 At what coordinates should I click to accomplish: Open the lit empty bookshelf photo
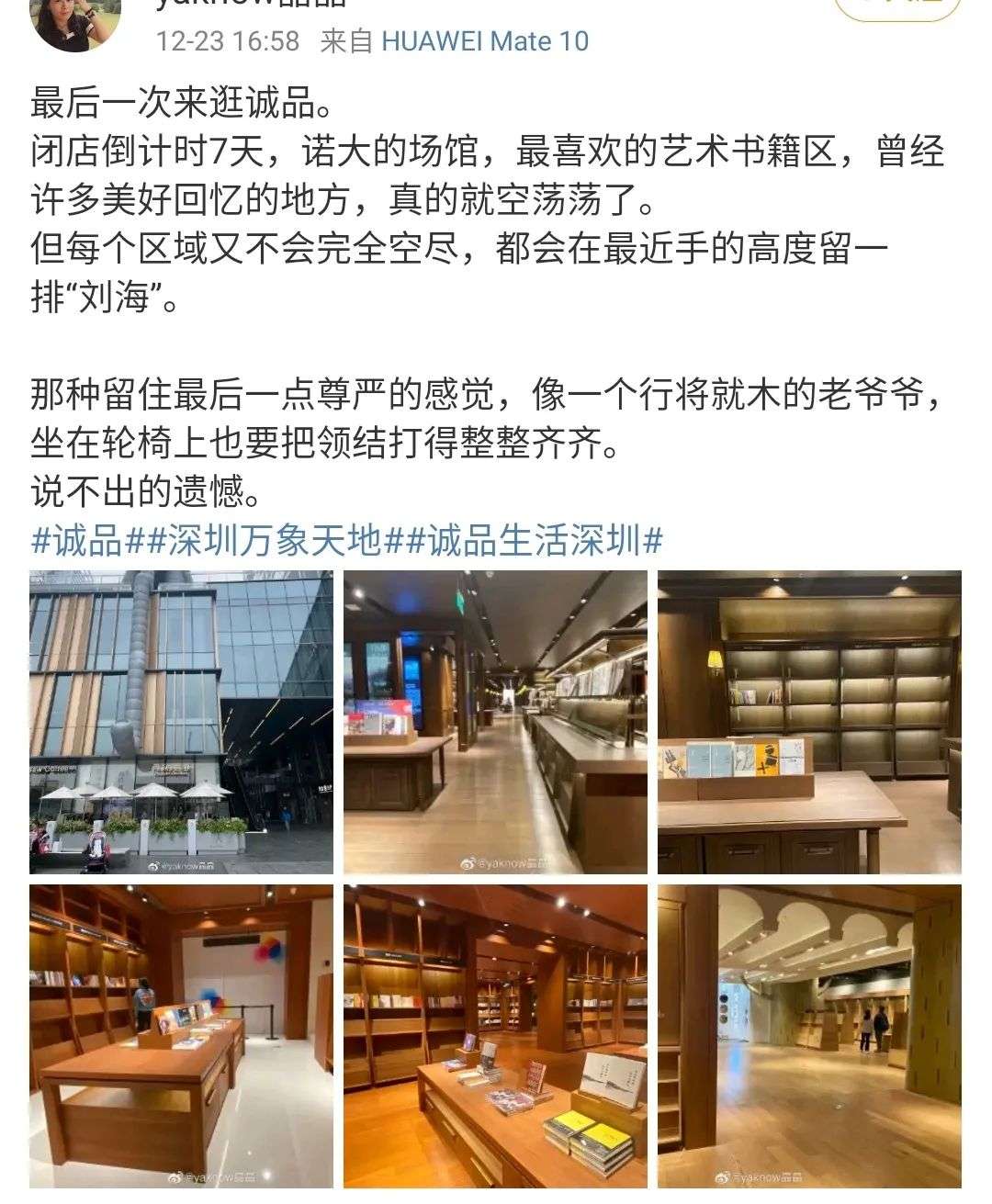click(809, 722)
